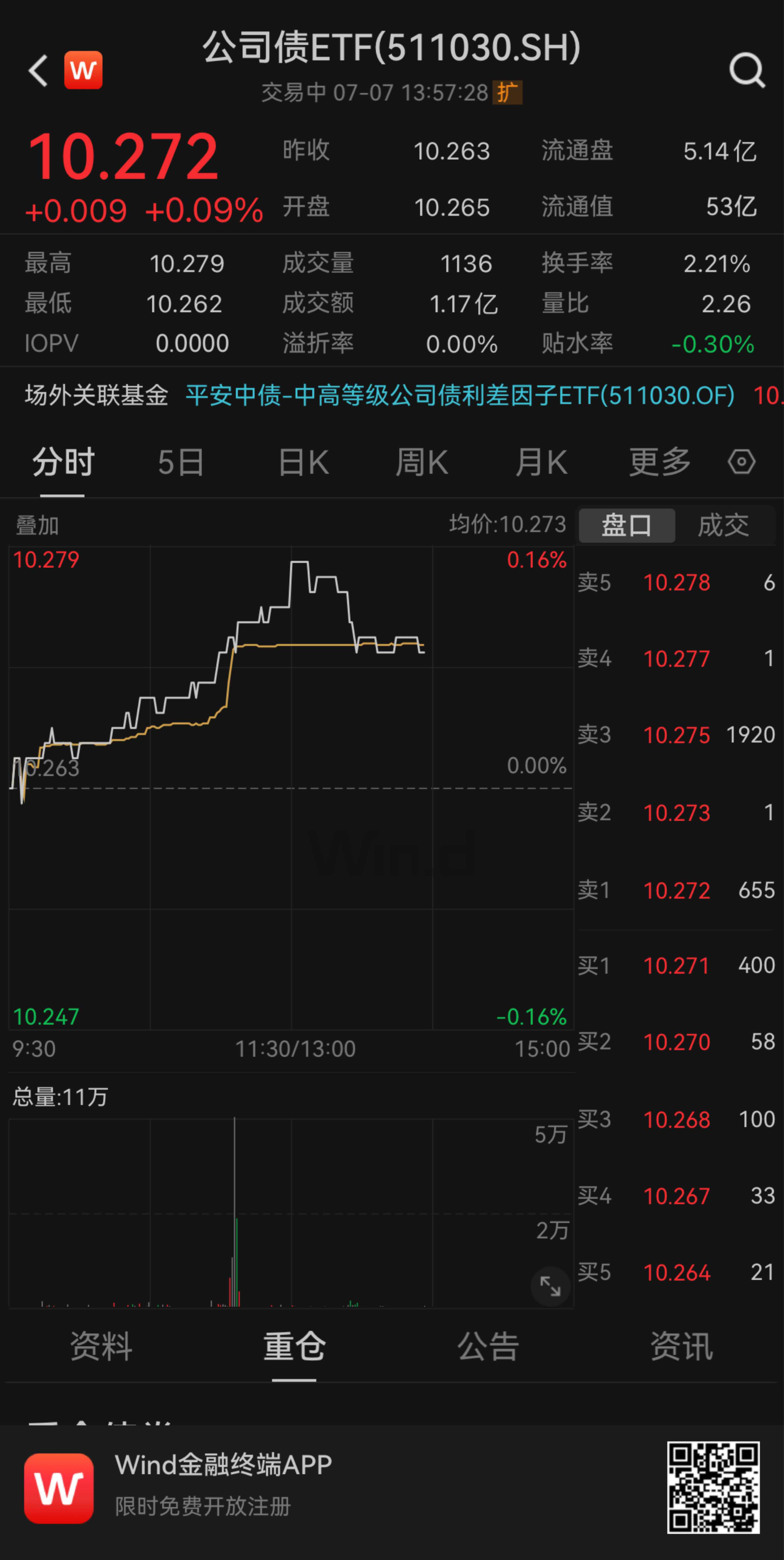This screenshot has width=784, height=1560.
Task: Switch the side panel to 成交
Action: (x=724, y=525)
